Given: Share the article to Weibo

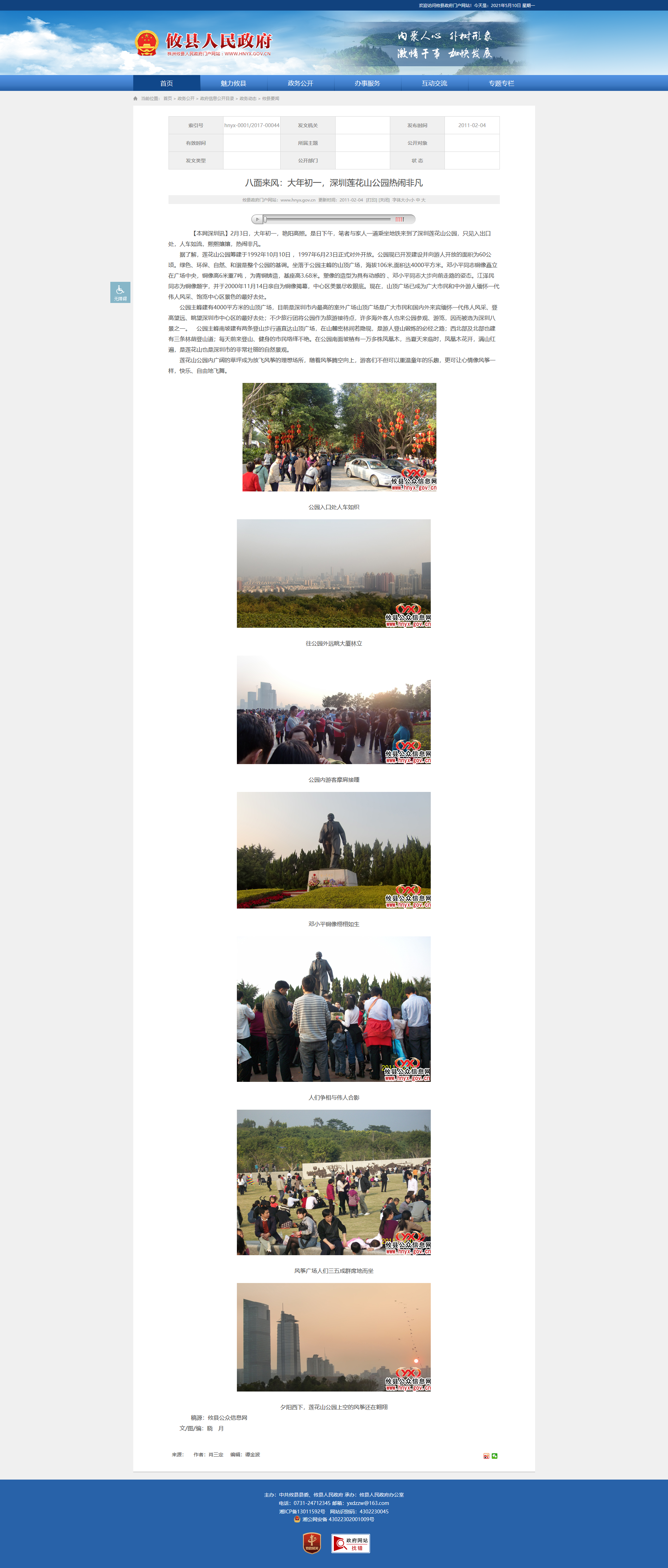Looking at the screenshot, I should pyautogui.click(x=486, y=1456).
